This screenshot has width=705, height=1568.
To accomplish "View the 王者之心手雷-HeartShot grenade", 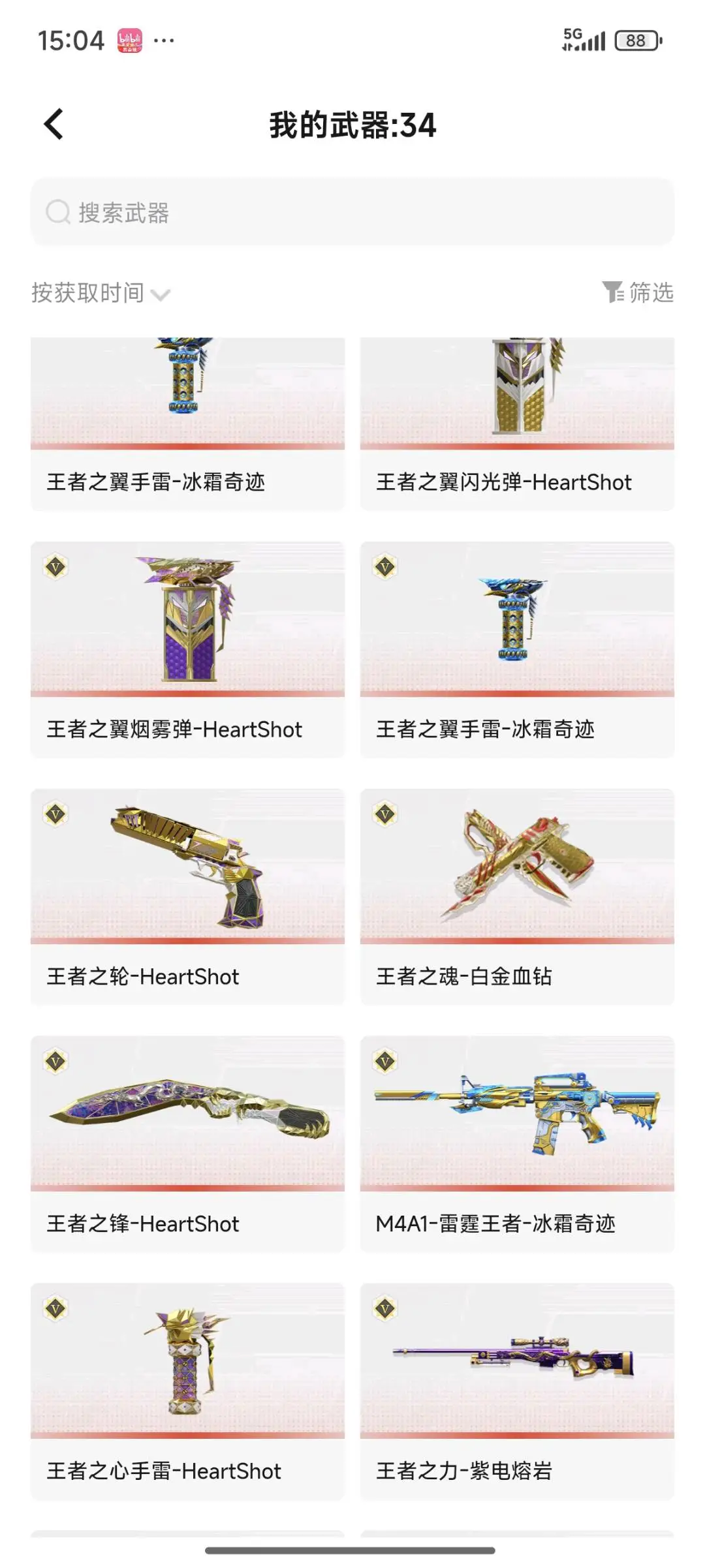I will point(187,1391).
